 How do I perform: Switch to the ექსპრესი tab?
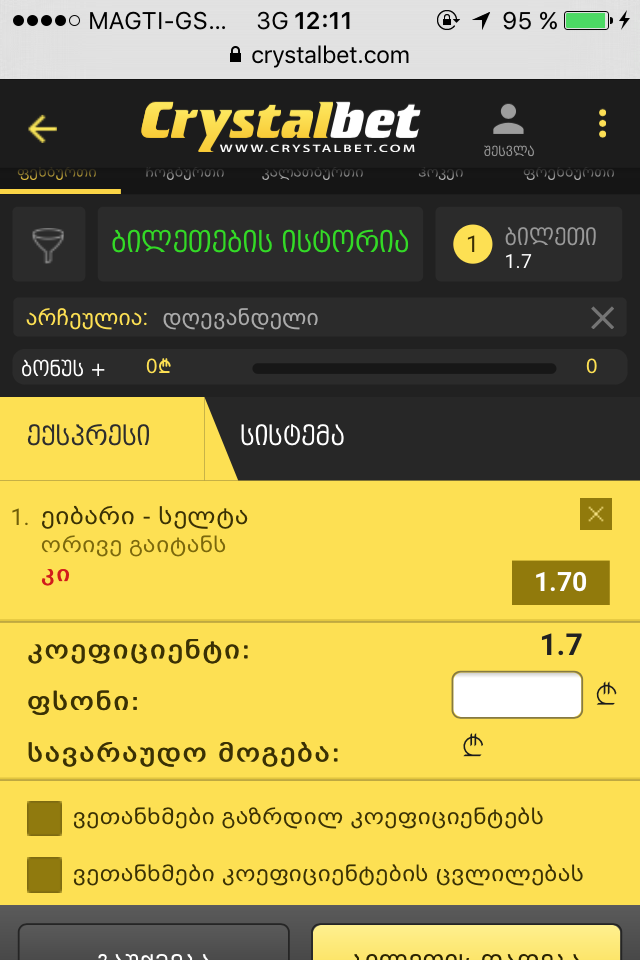point(98,436)
